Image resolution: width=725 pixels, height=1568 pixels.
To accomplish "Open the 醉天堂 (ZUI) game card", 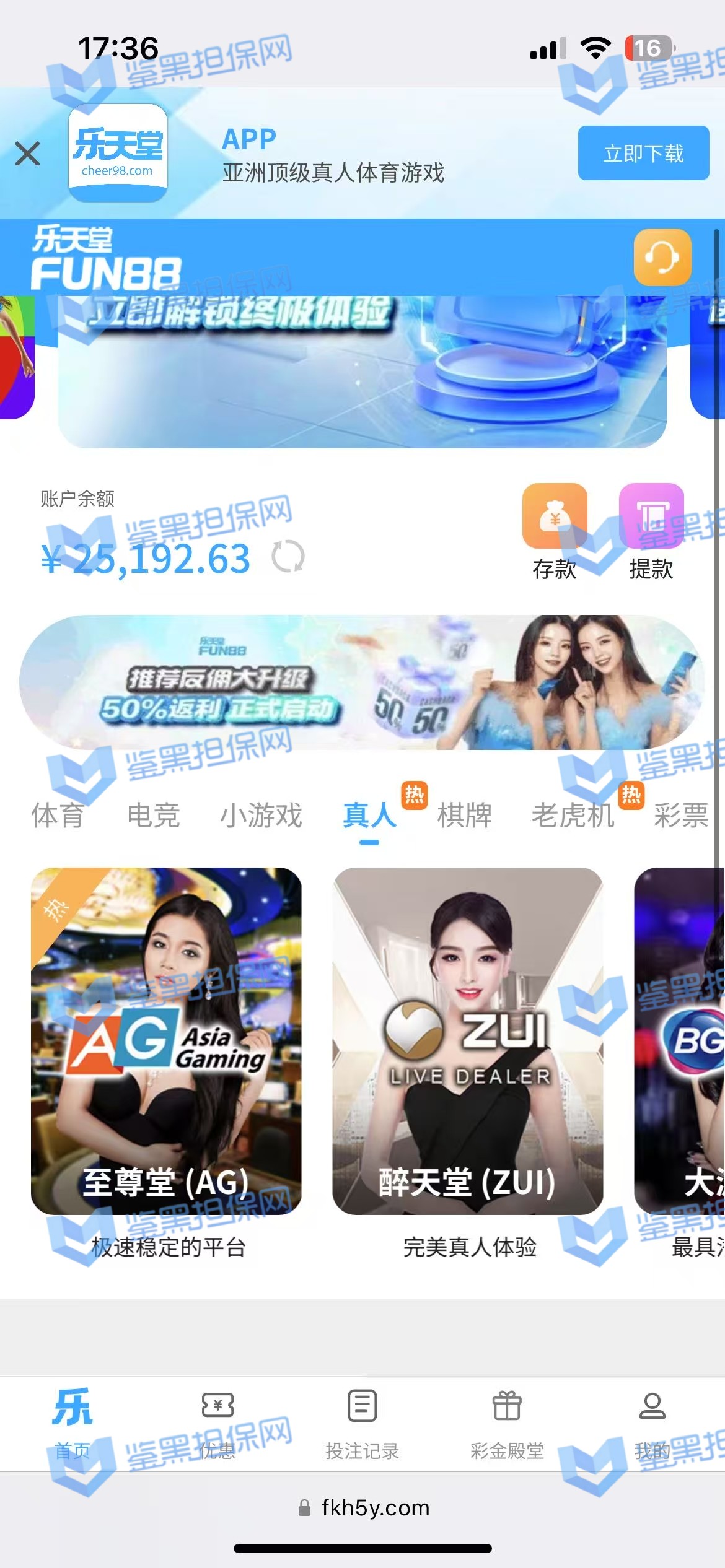I will [x=467, y=1040].
